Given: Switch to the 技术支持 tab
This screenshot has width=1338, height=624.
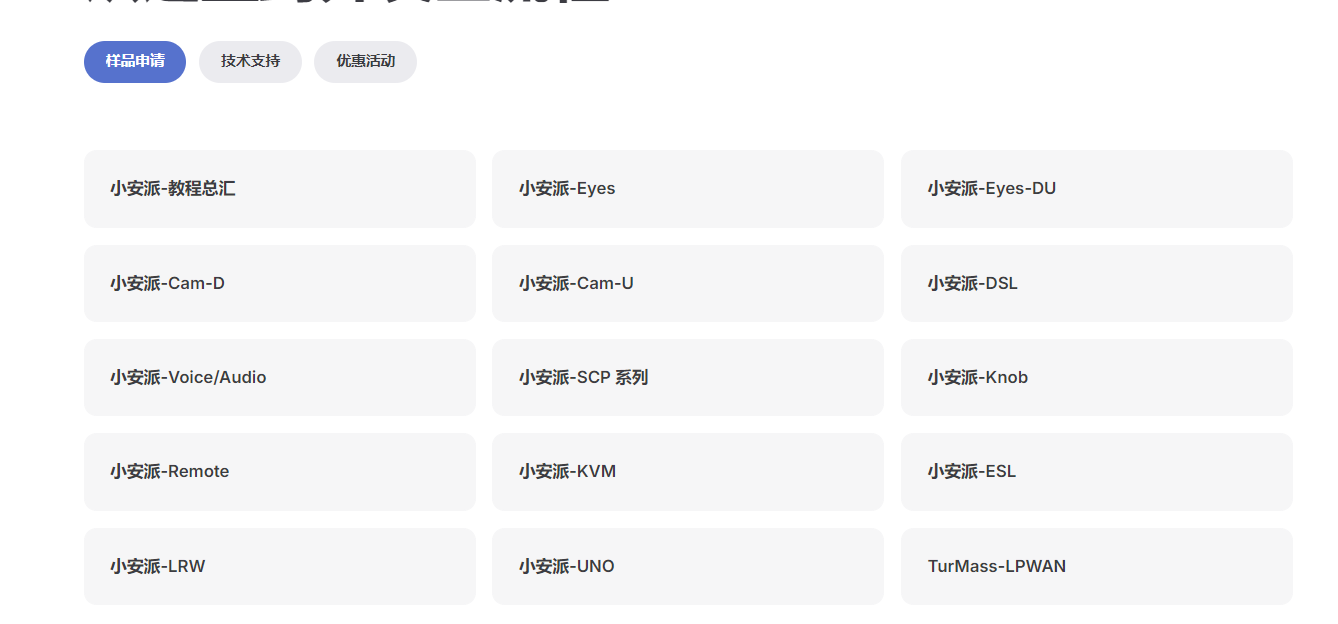Looking at the screenshot, I should 250,62.
